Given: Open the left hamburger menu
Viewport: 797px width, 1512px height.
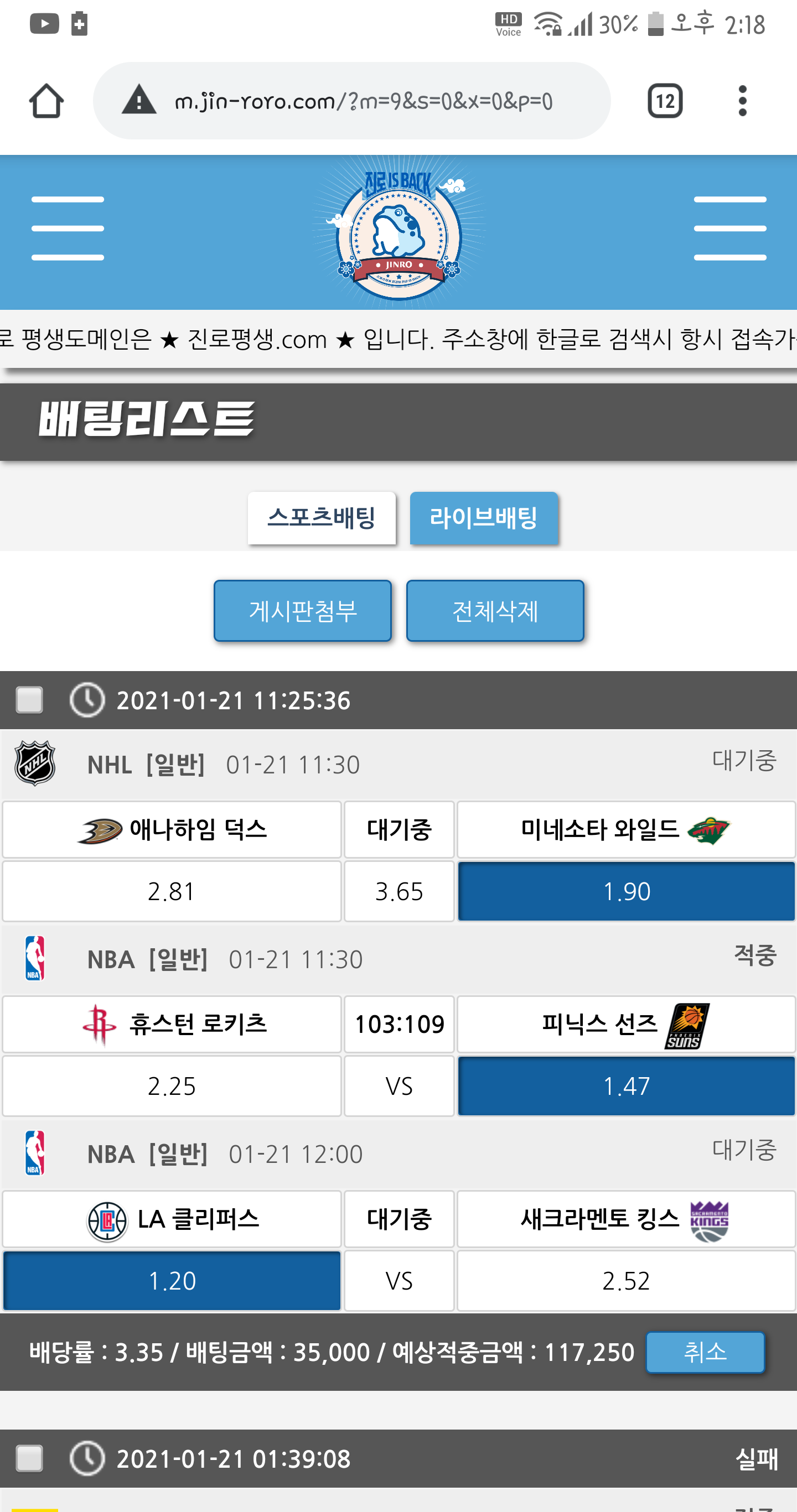Looking at the screenshot, I should tap(68, 228).
